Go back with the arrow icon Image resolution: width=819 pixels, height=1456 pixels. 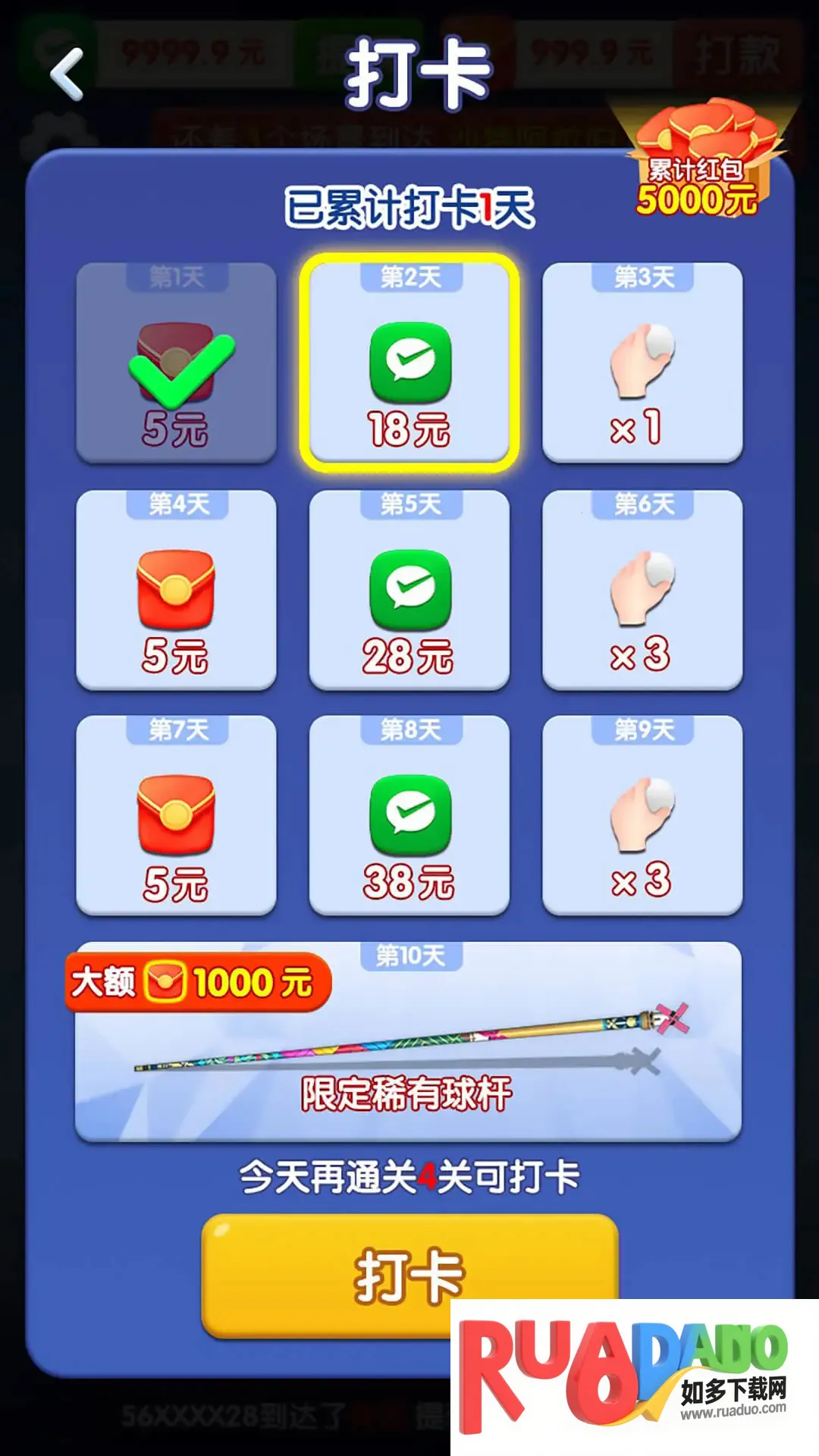[67, 74]
